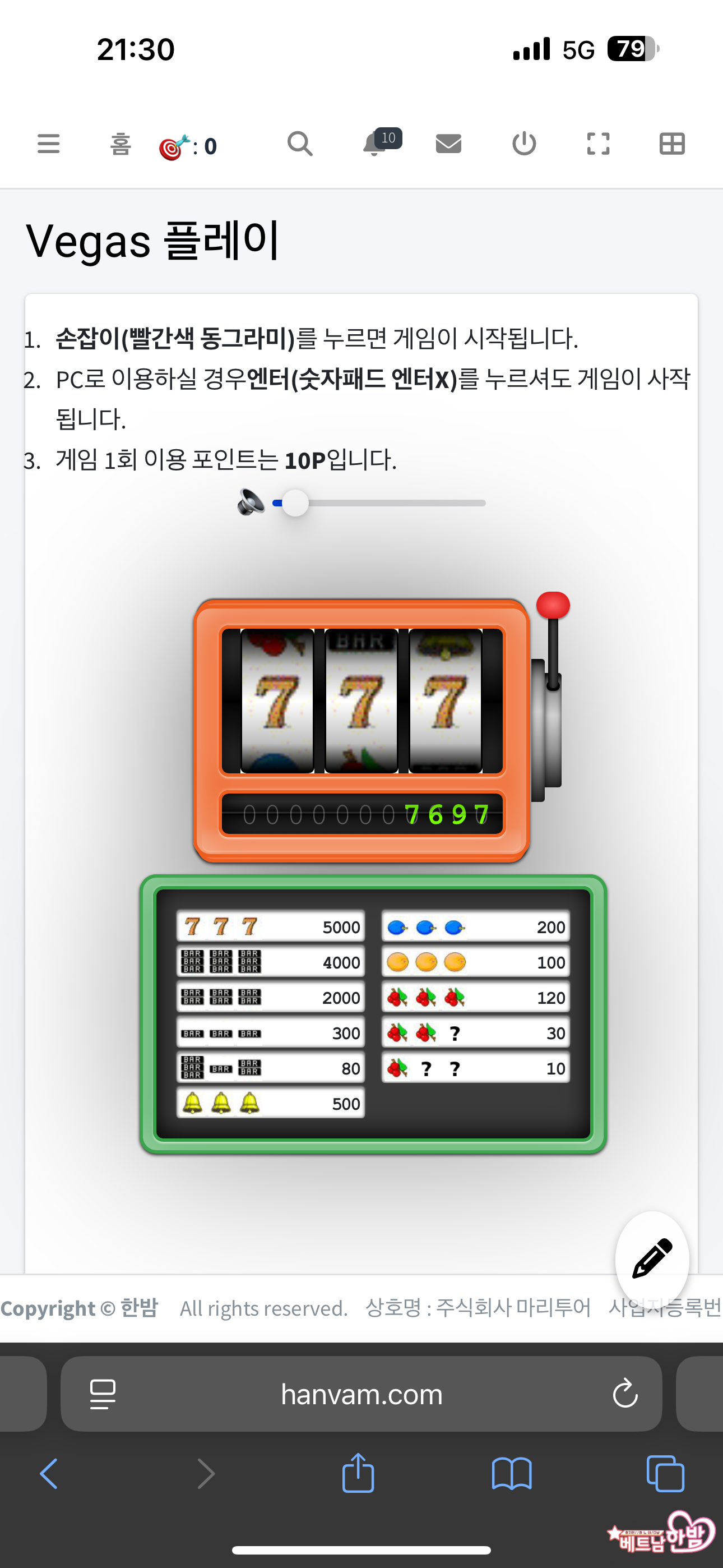Image resolution: width=723 pixels, height=1568 pixels.
Task: Tap the floating pencil write button
Action: pos(652,1258)
